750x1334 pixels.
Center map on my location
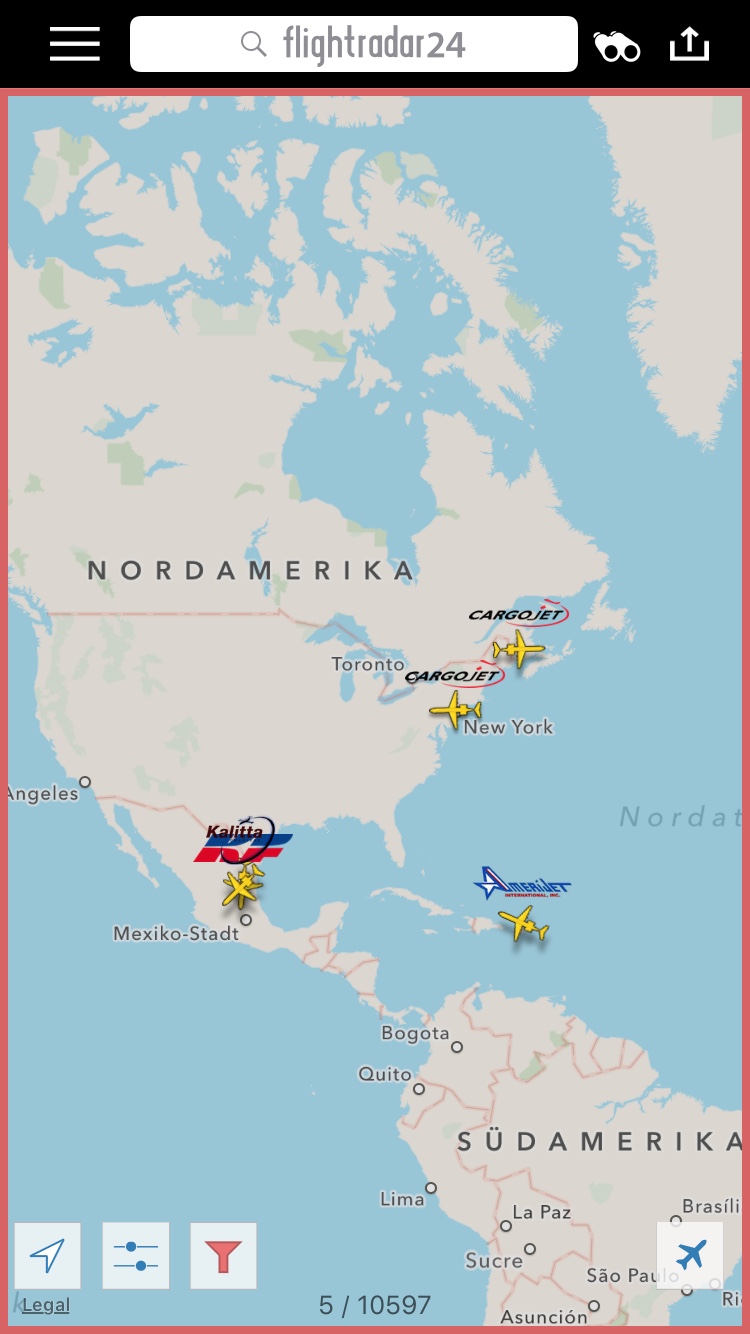coord(47,1255)
